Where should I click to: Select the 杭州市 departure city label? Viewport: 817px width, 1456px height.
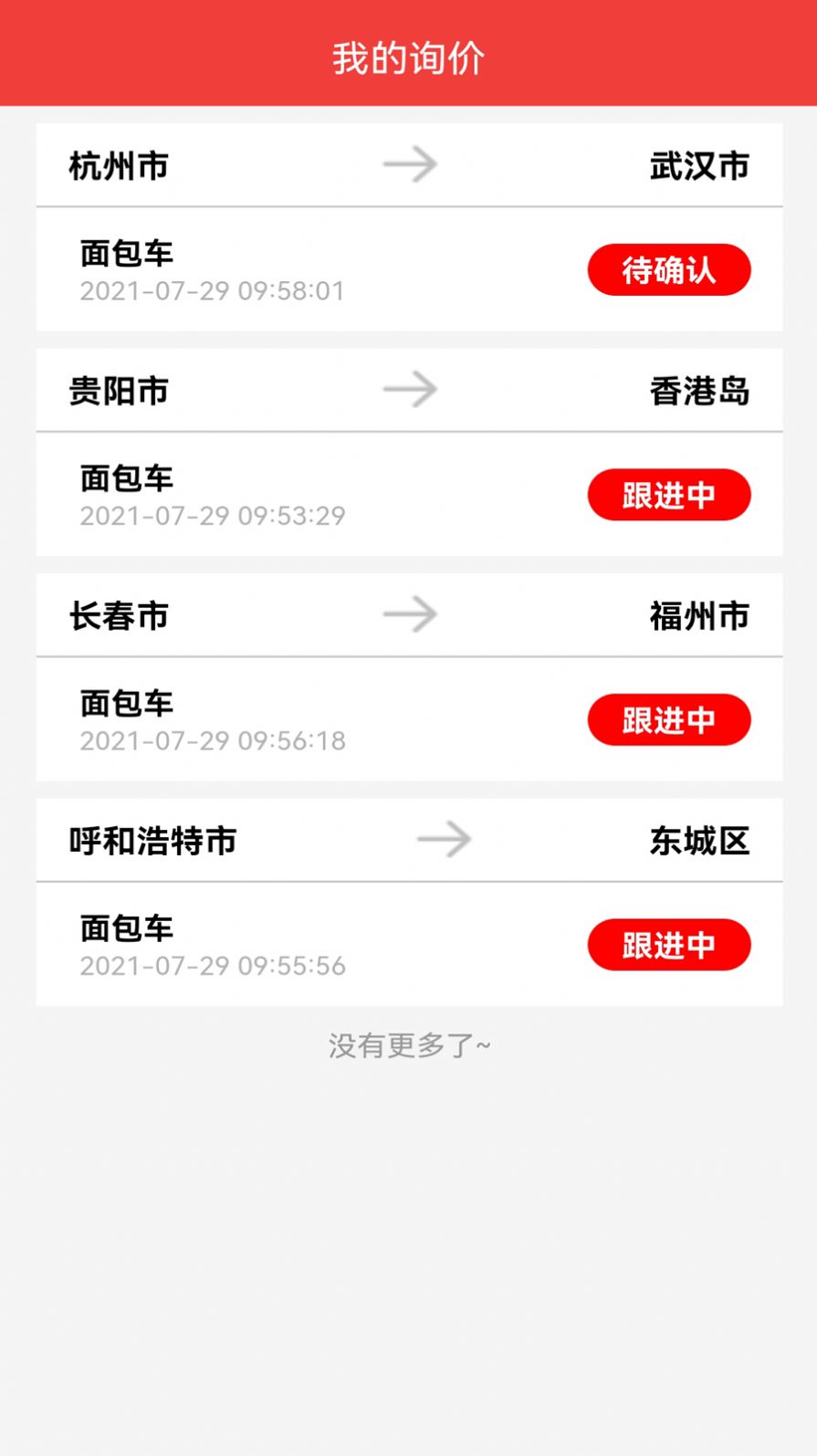[x=118, y=165]
